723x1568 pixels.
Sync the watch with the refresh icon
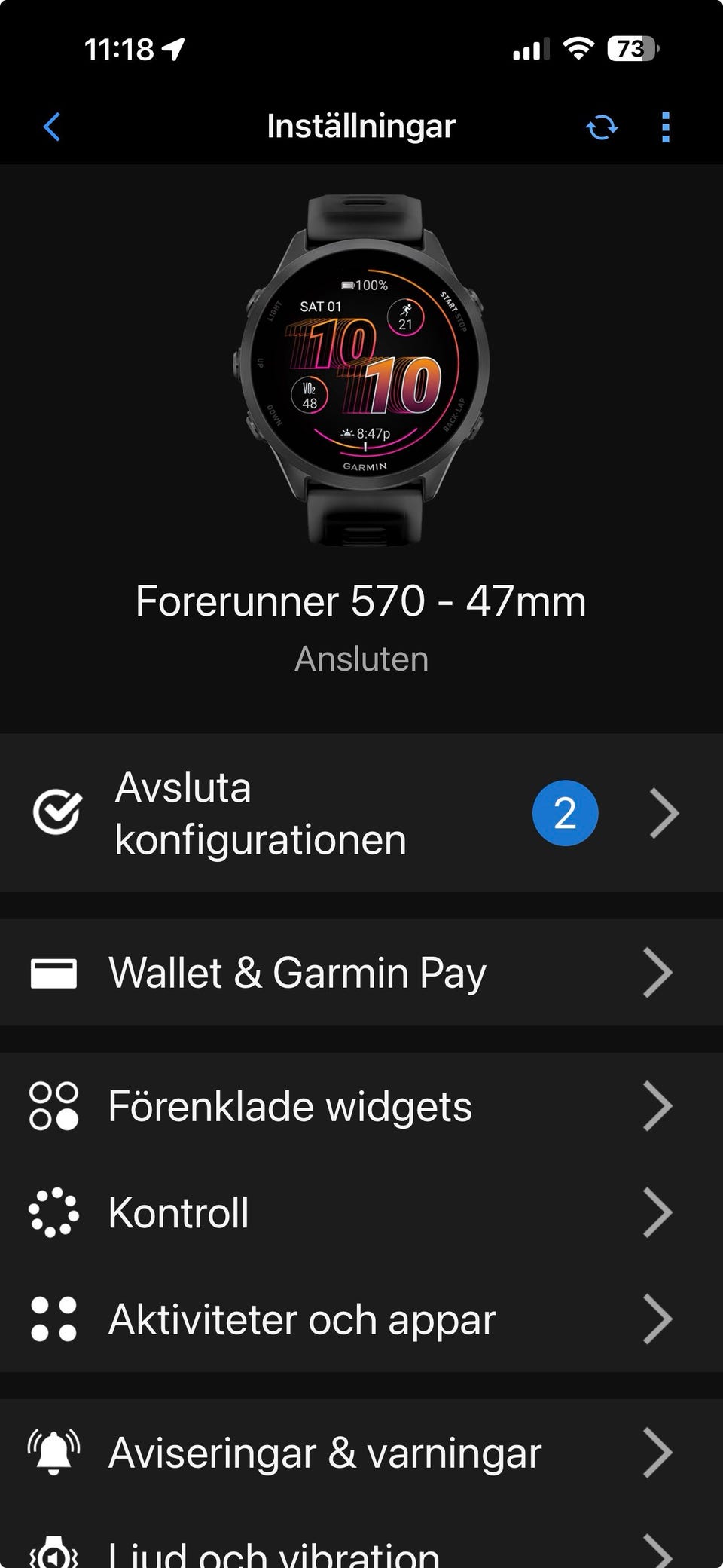(x=601, y=127)
